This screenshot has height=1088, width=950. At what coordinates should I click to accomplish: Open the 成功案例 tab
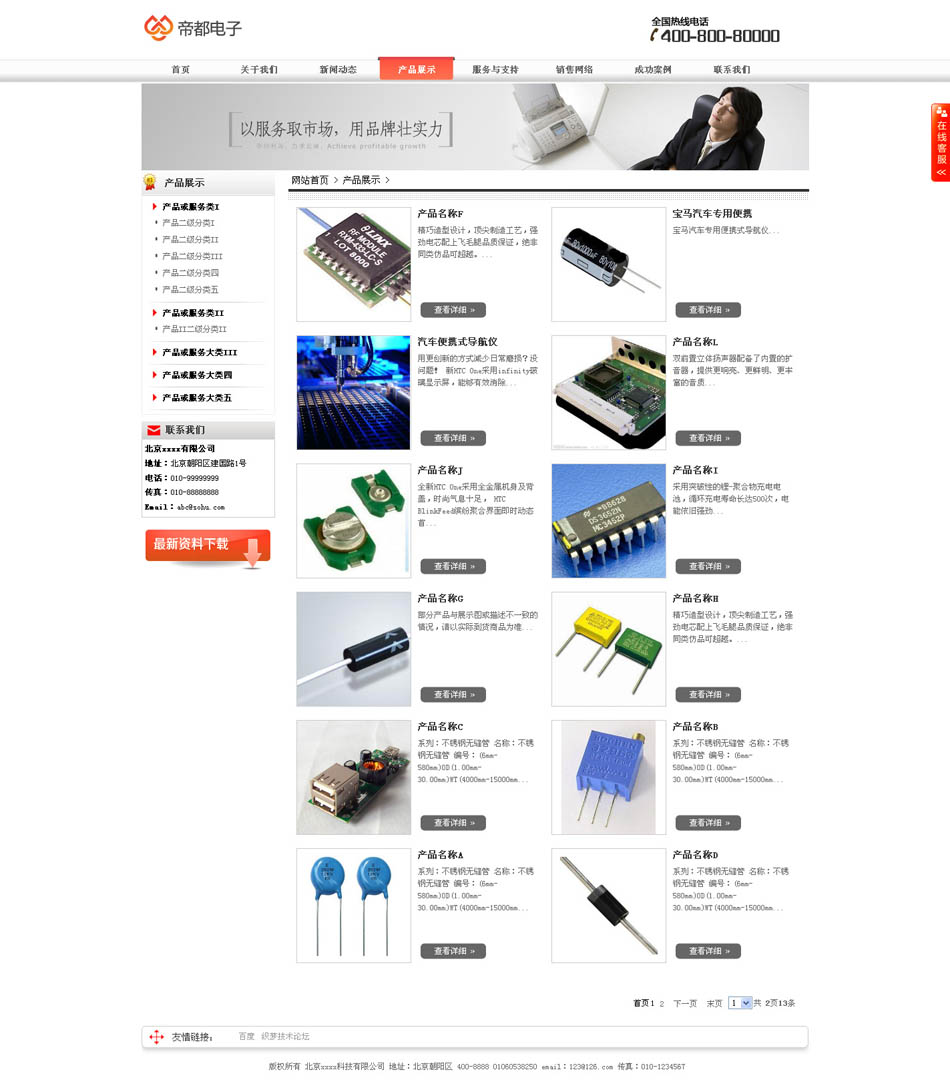point(652,69)
